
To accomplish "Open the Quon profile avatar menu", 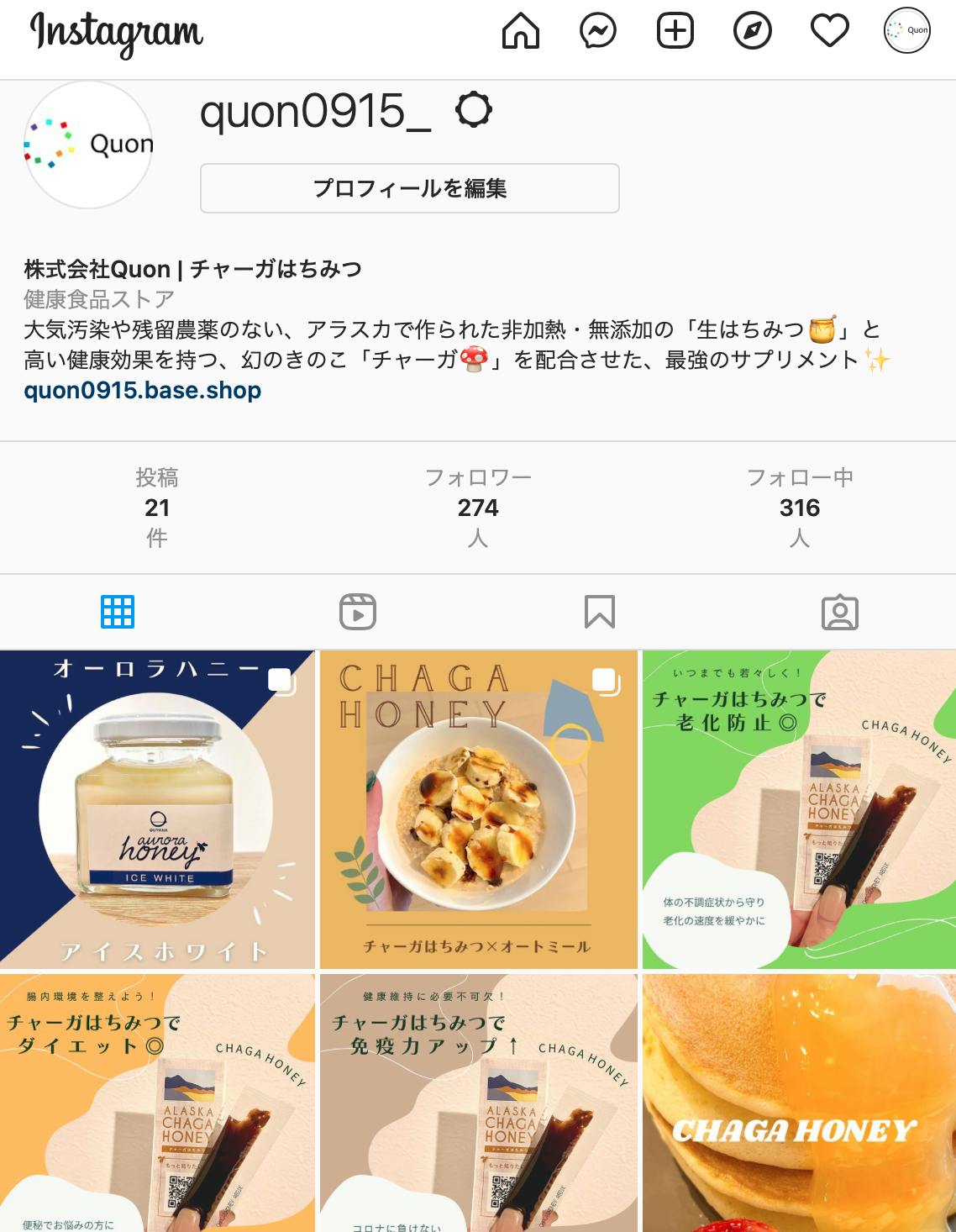I will [906, 31].
